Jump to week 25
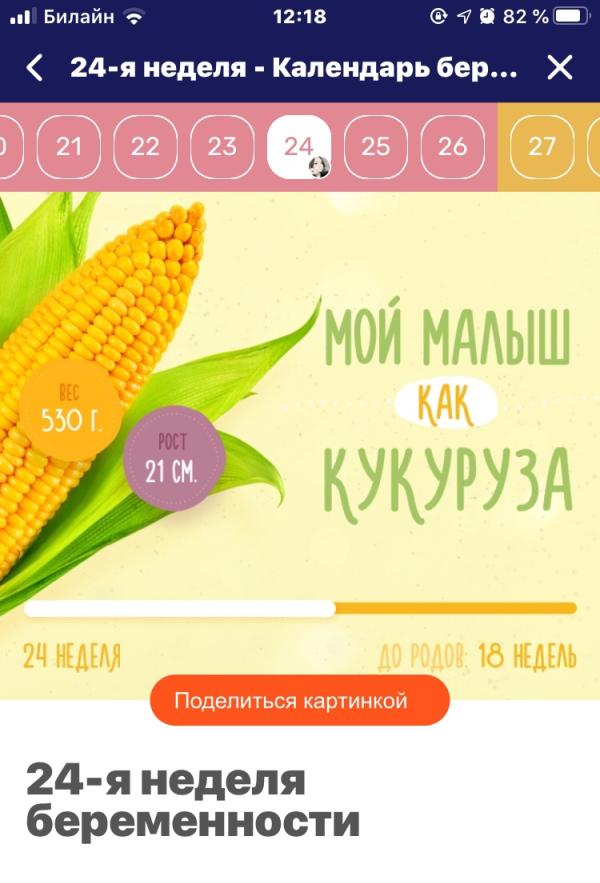Viewport: 600px width, 883px height. (376, 147)
